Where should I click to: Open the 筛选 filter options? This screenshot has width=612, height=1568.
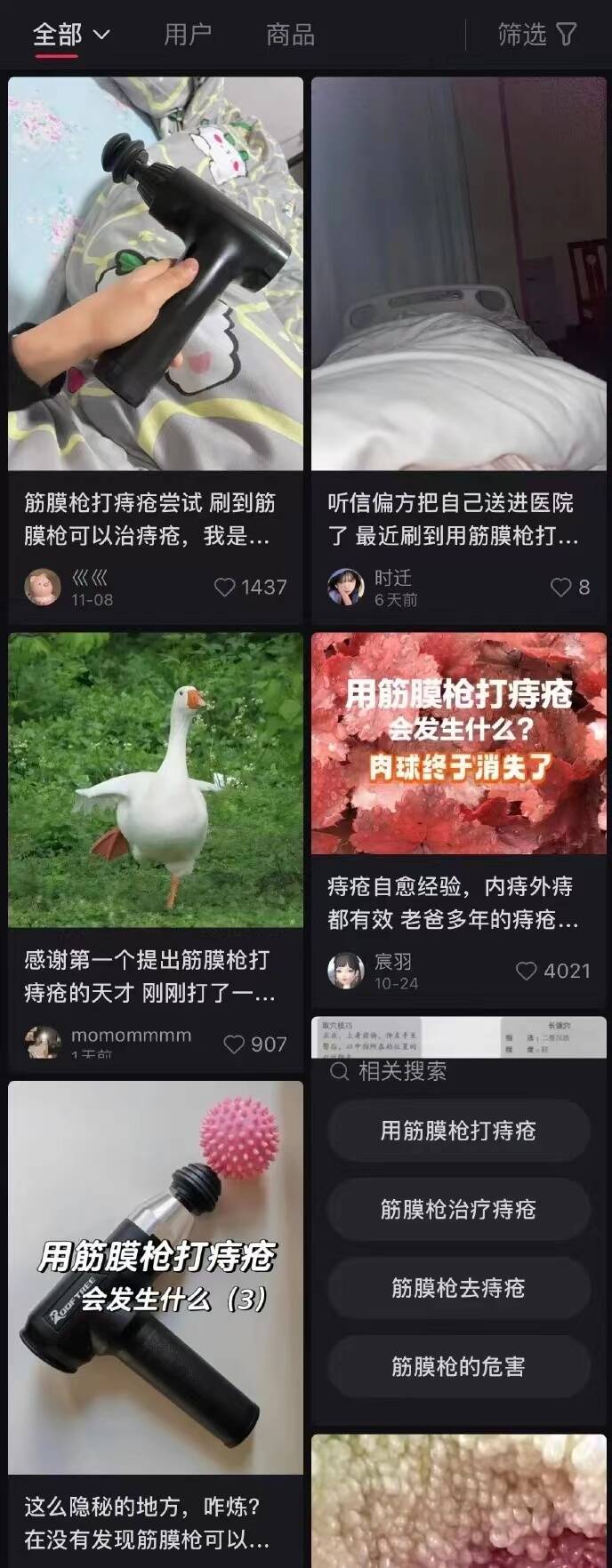[537, 35]
